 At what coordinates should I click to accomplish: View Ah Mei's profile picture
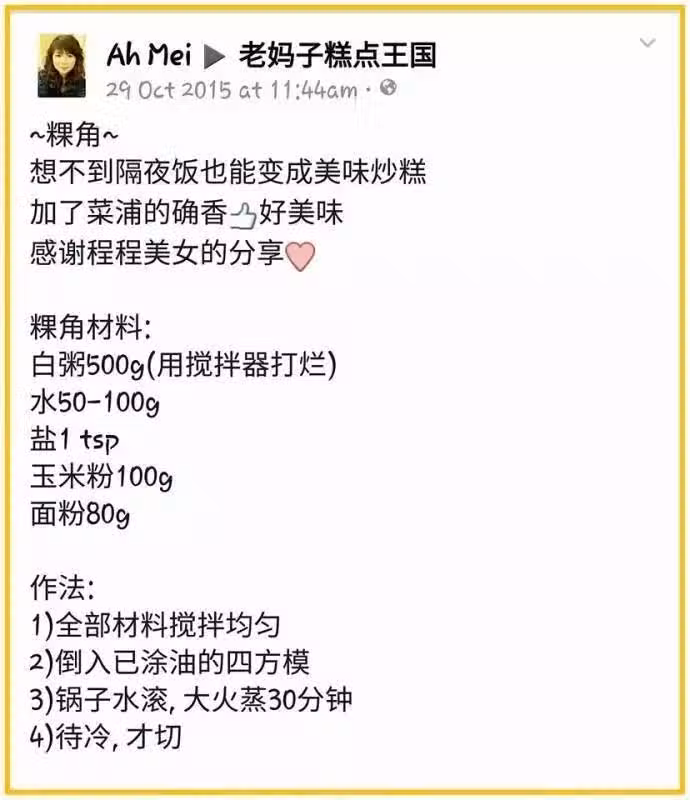tap(61, 66)
